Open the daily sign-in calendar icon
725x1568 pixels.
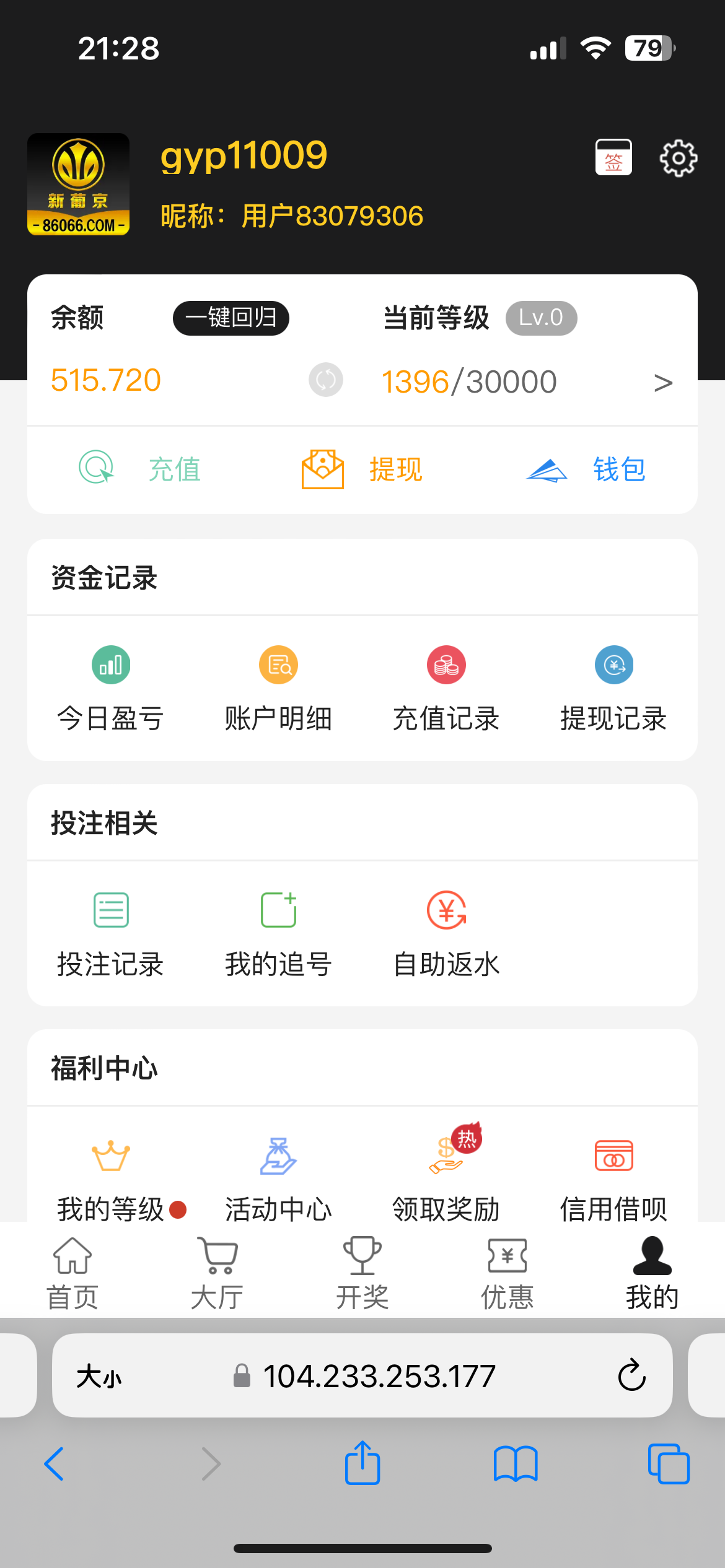(x=613, y=157)
